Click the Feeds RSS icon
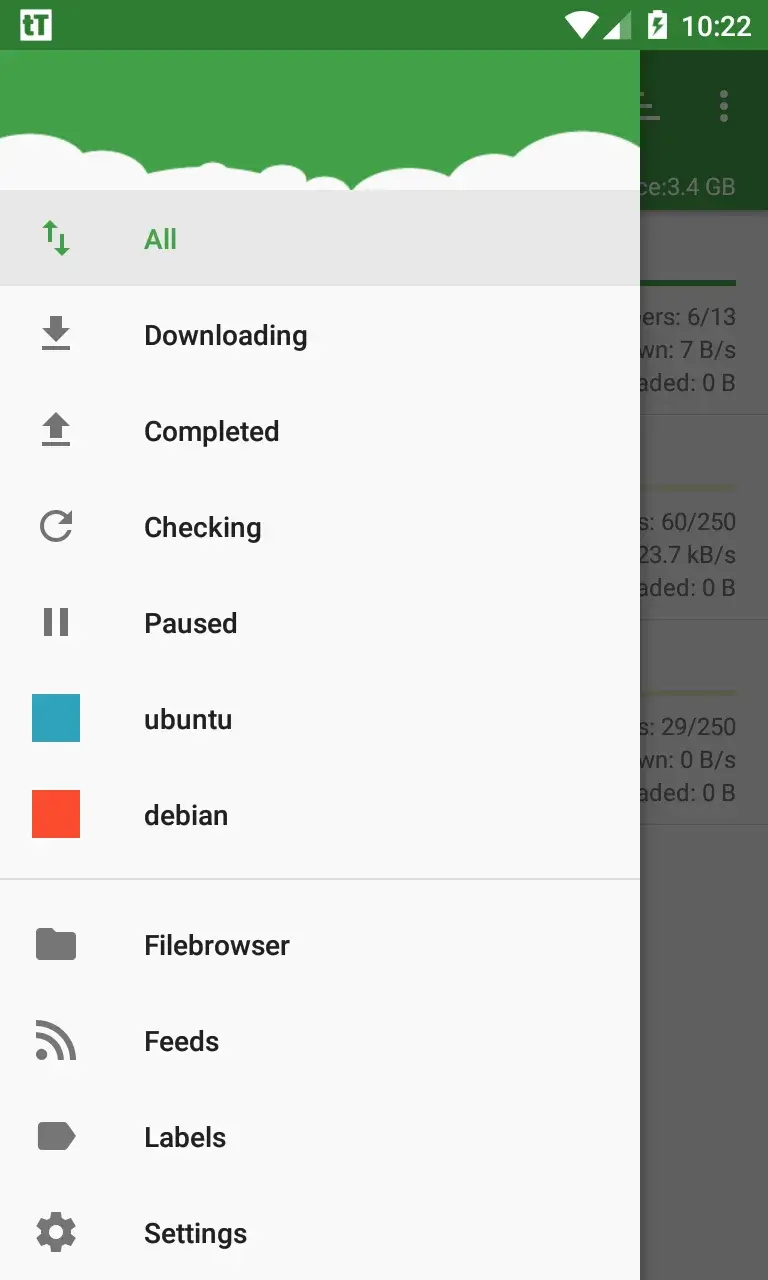This screenshot has width=768, height=1280. [55, 1040]
